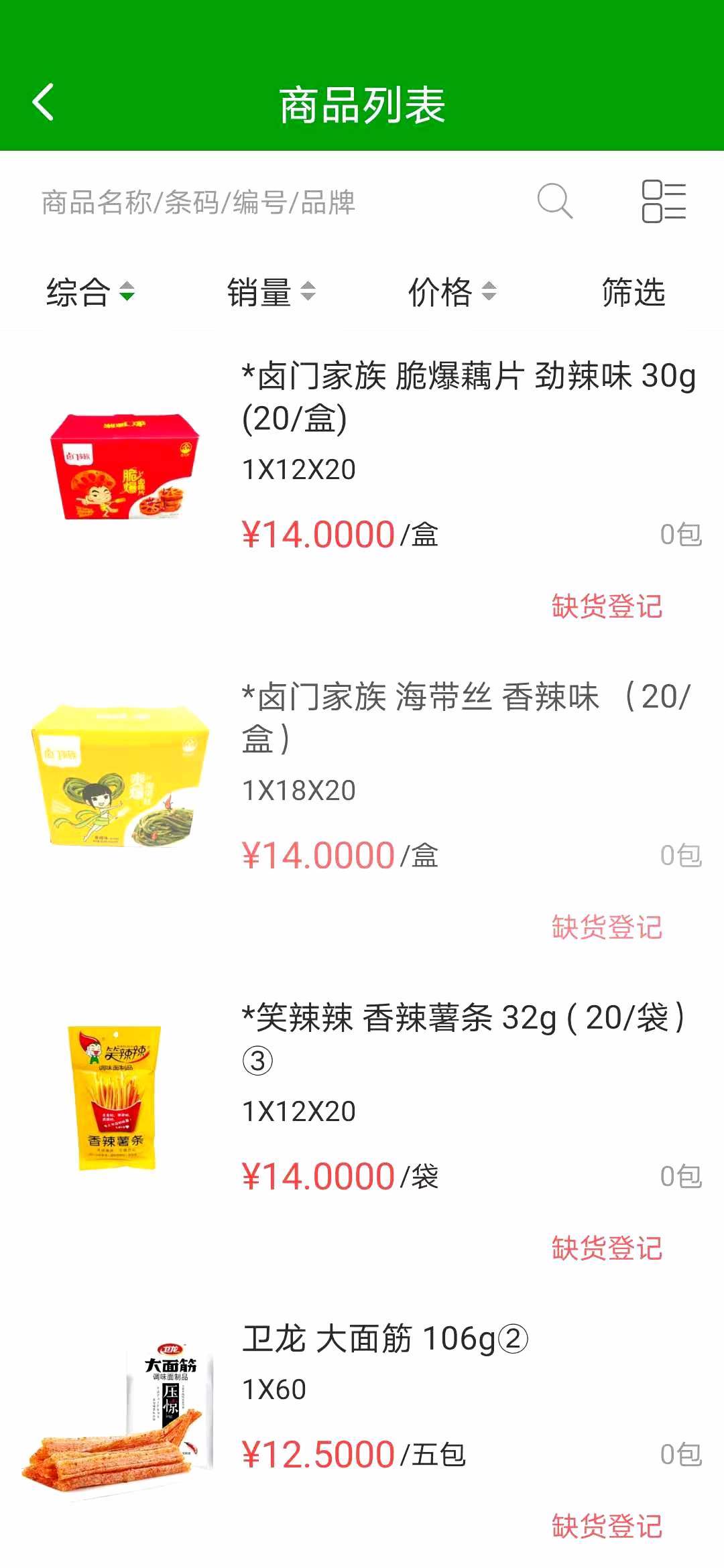Register stock shortage for 卫龙 大面筋
724x1568 pixels.
[607, 1526]
